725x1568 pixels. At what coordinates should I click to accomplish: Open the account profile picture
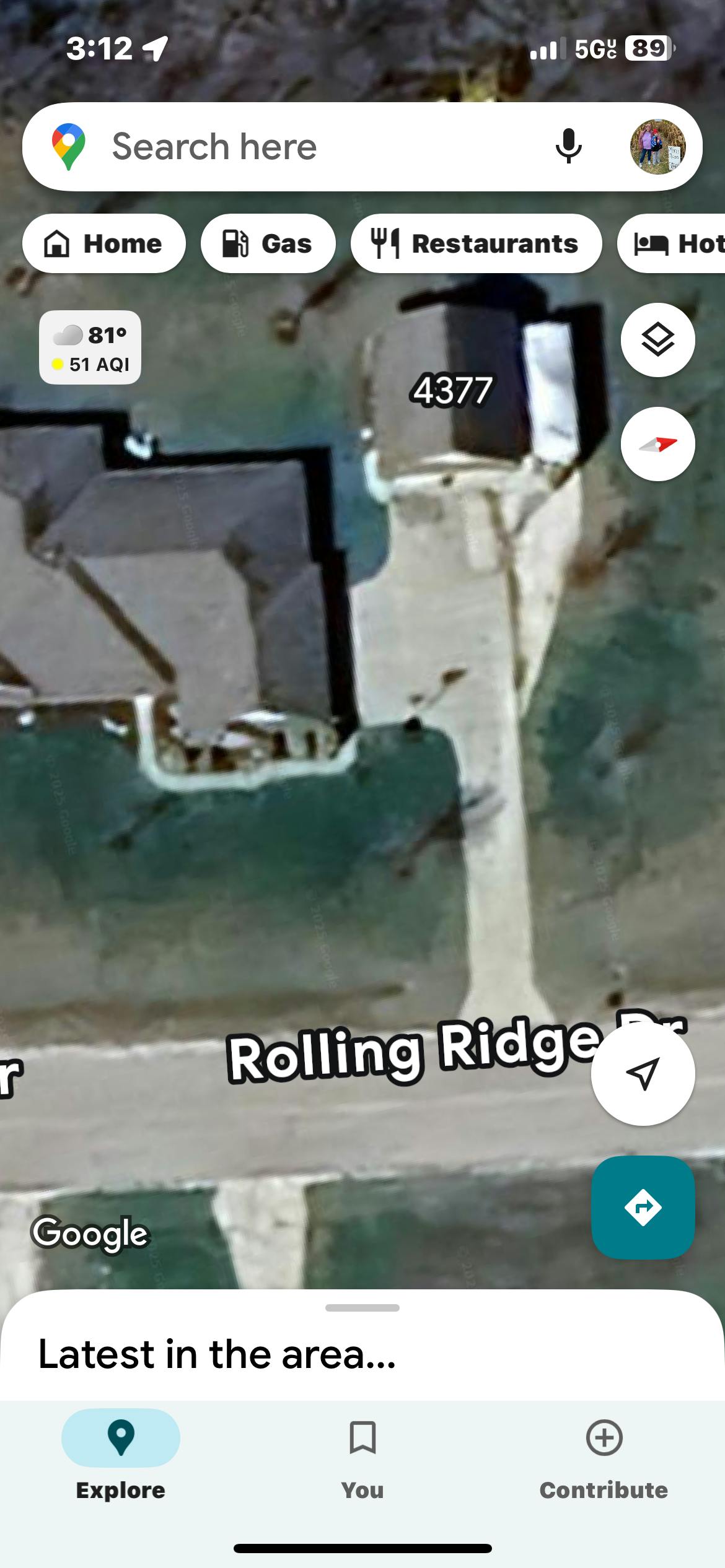coord(657,147)
